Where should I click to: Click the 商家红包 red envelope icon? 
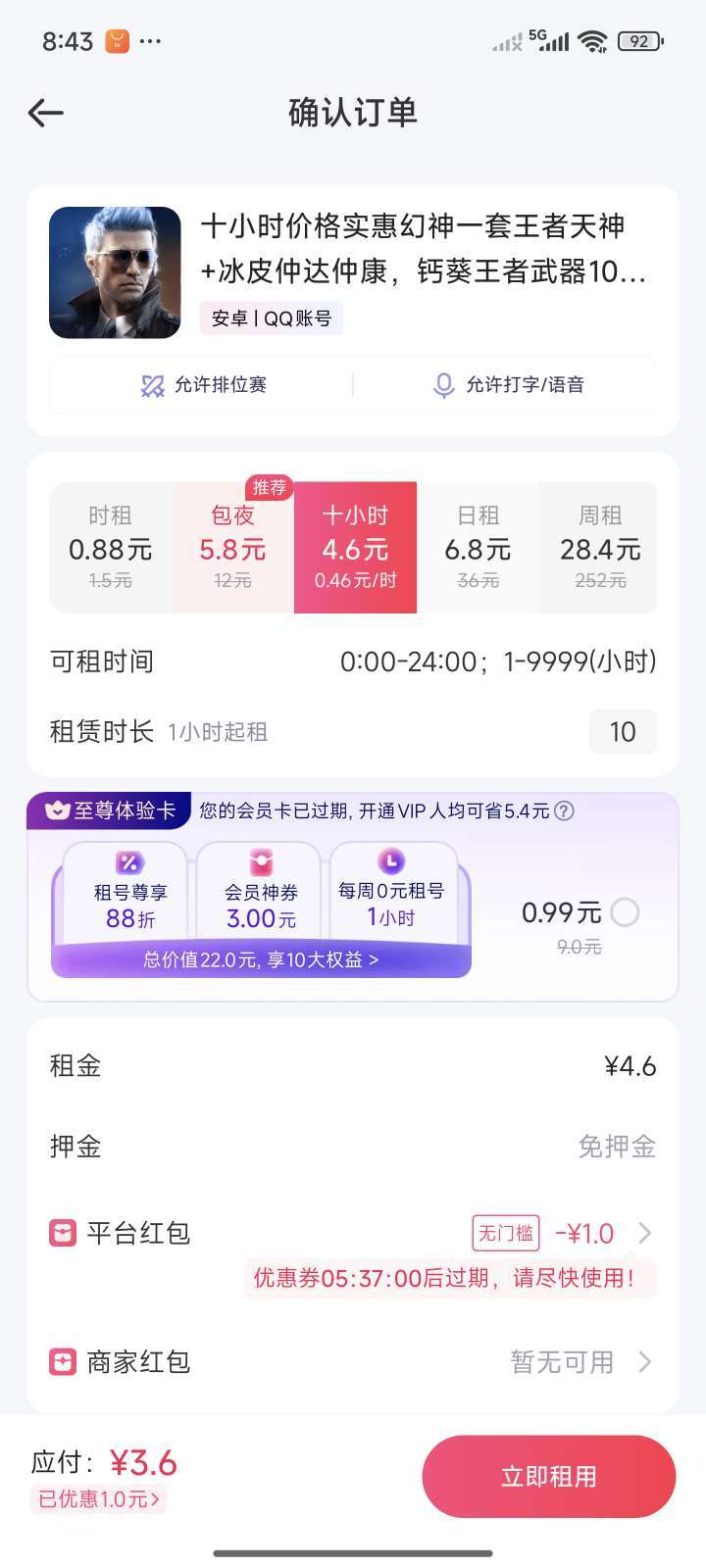coord(63,1361)
